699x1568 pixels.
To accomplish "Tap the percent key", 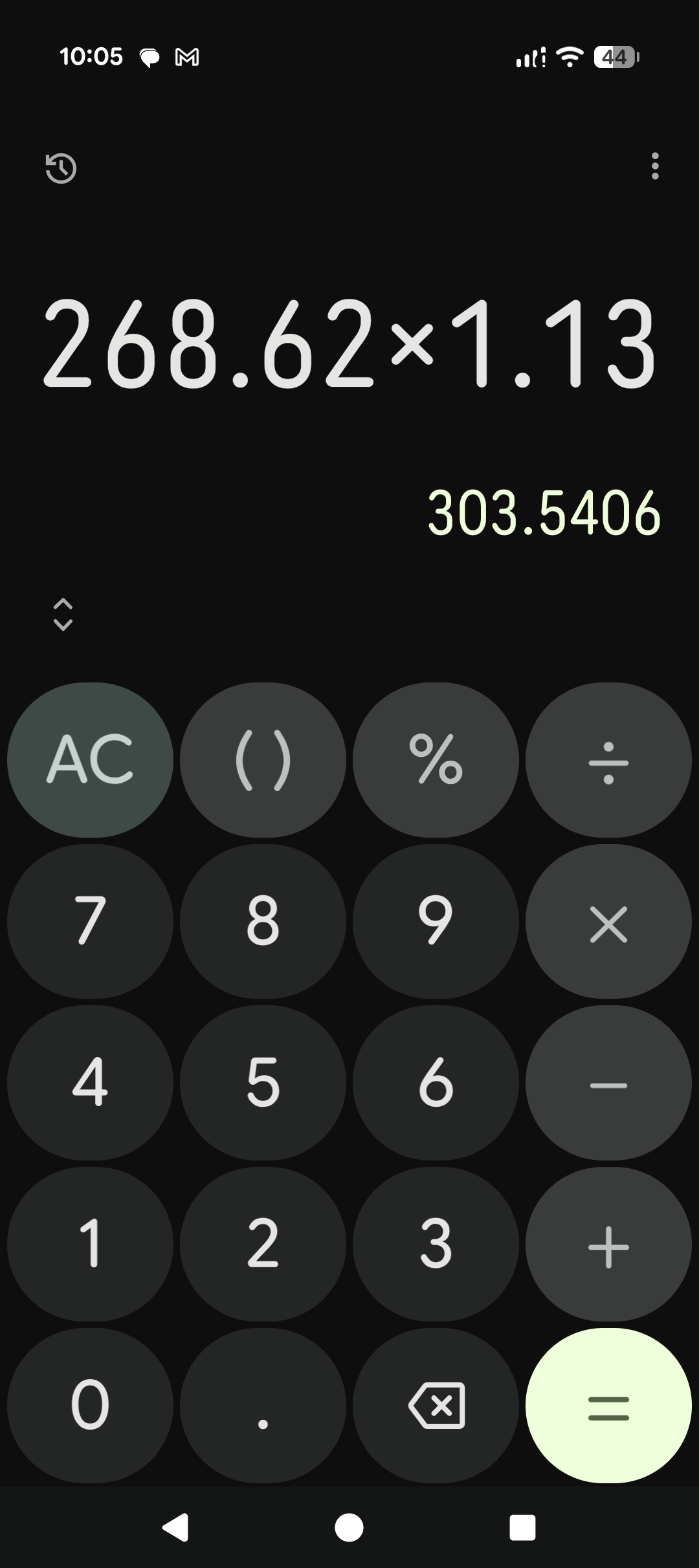I will pyautogui.click(x=436, y=759).
